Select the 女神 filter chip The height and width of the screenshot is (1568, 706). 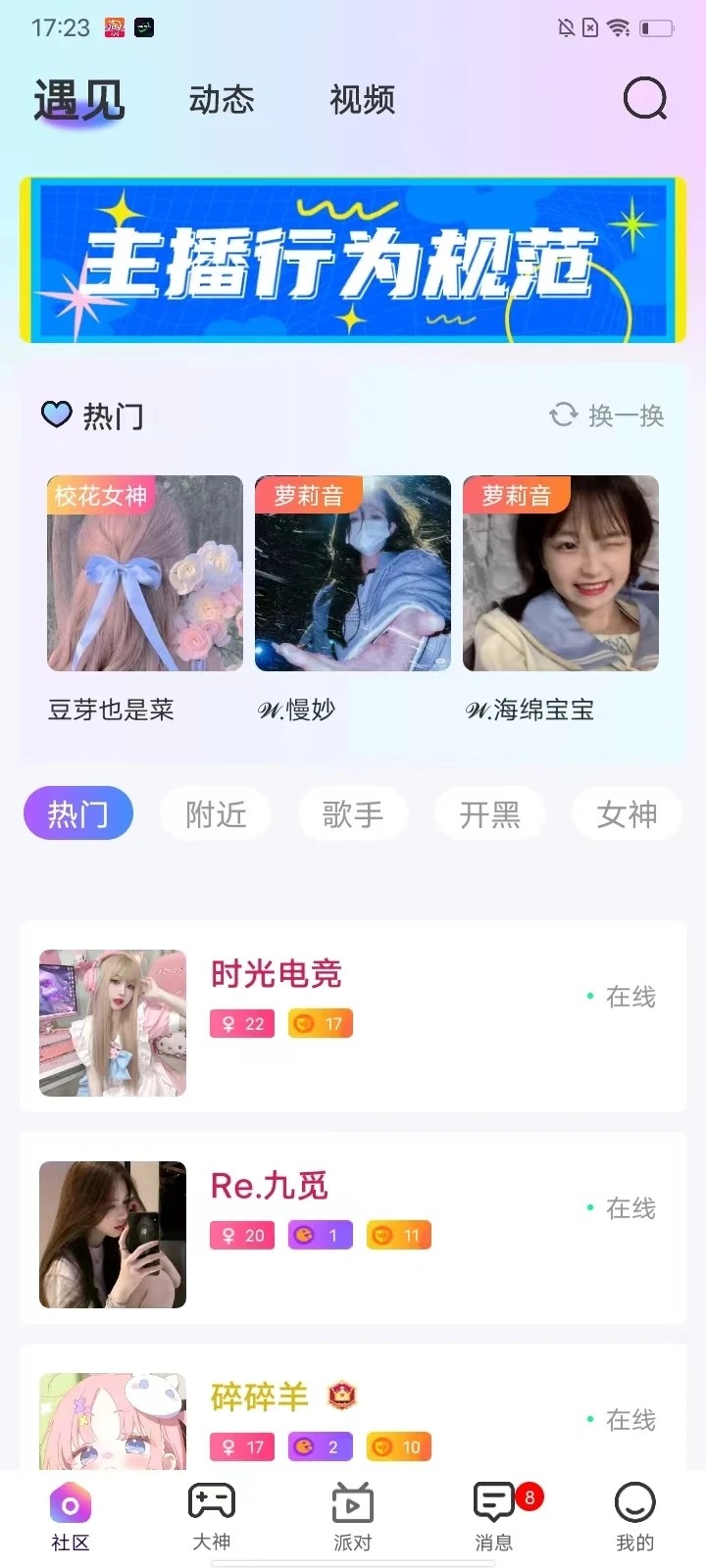(627, 813)
